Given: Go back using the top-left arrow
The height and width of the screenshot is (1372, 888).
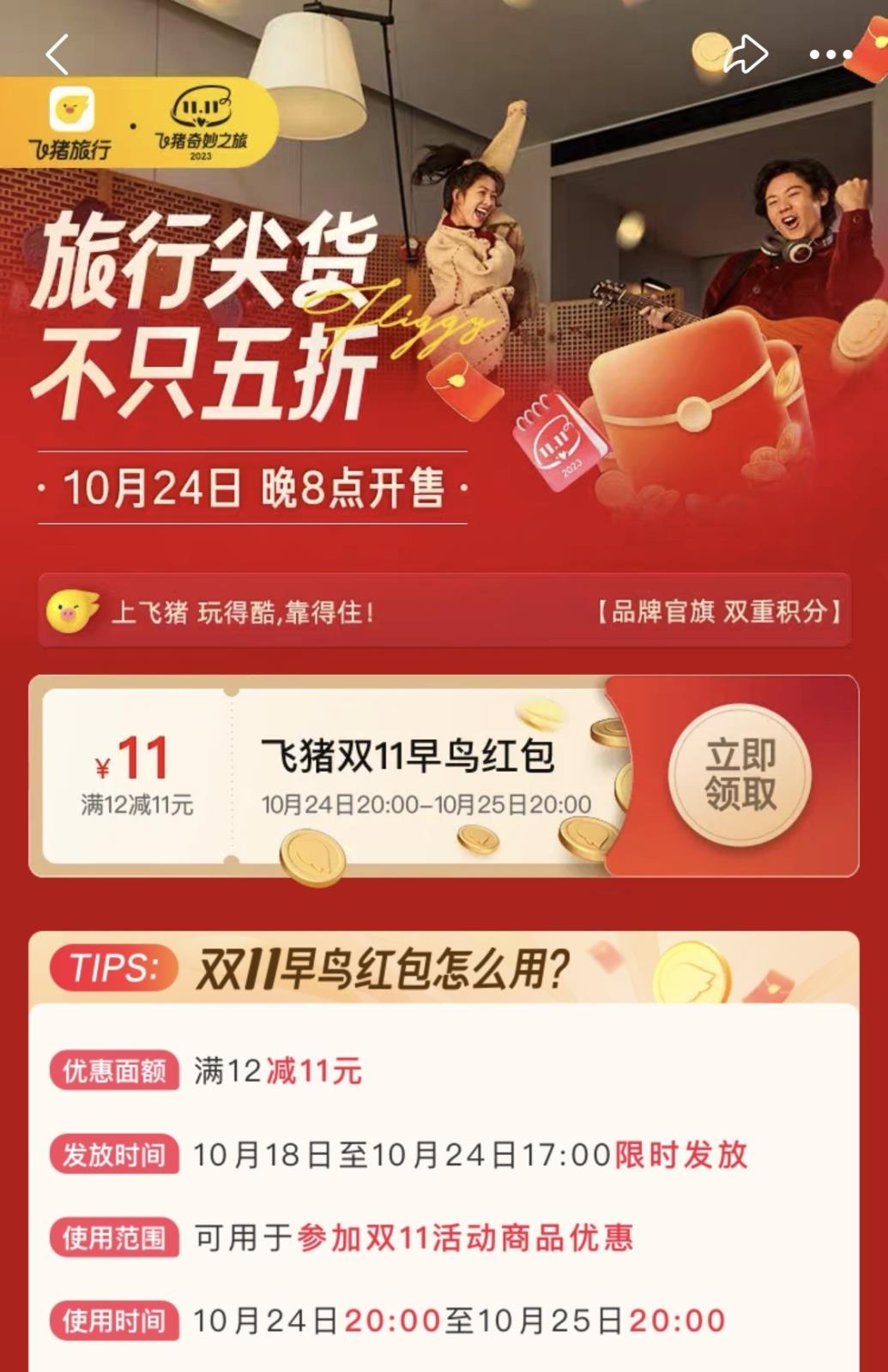Looking at the screenshot, I should click(x=57, y=56).
